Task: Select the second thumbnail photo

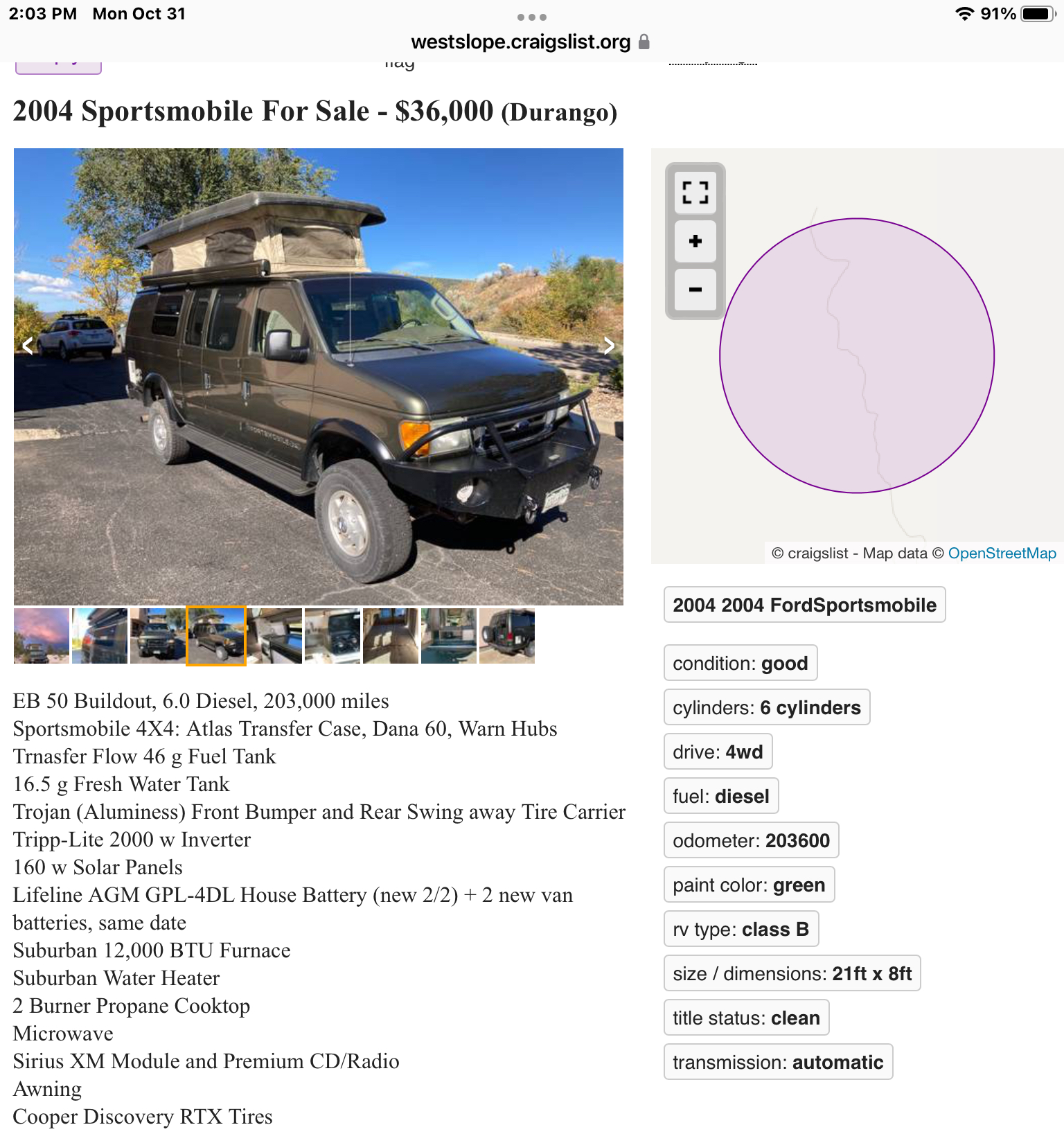Action: click(x=100, y=636)
